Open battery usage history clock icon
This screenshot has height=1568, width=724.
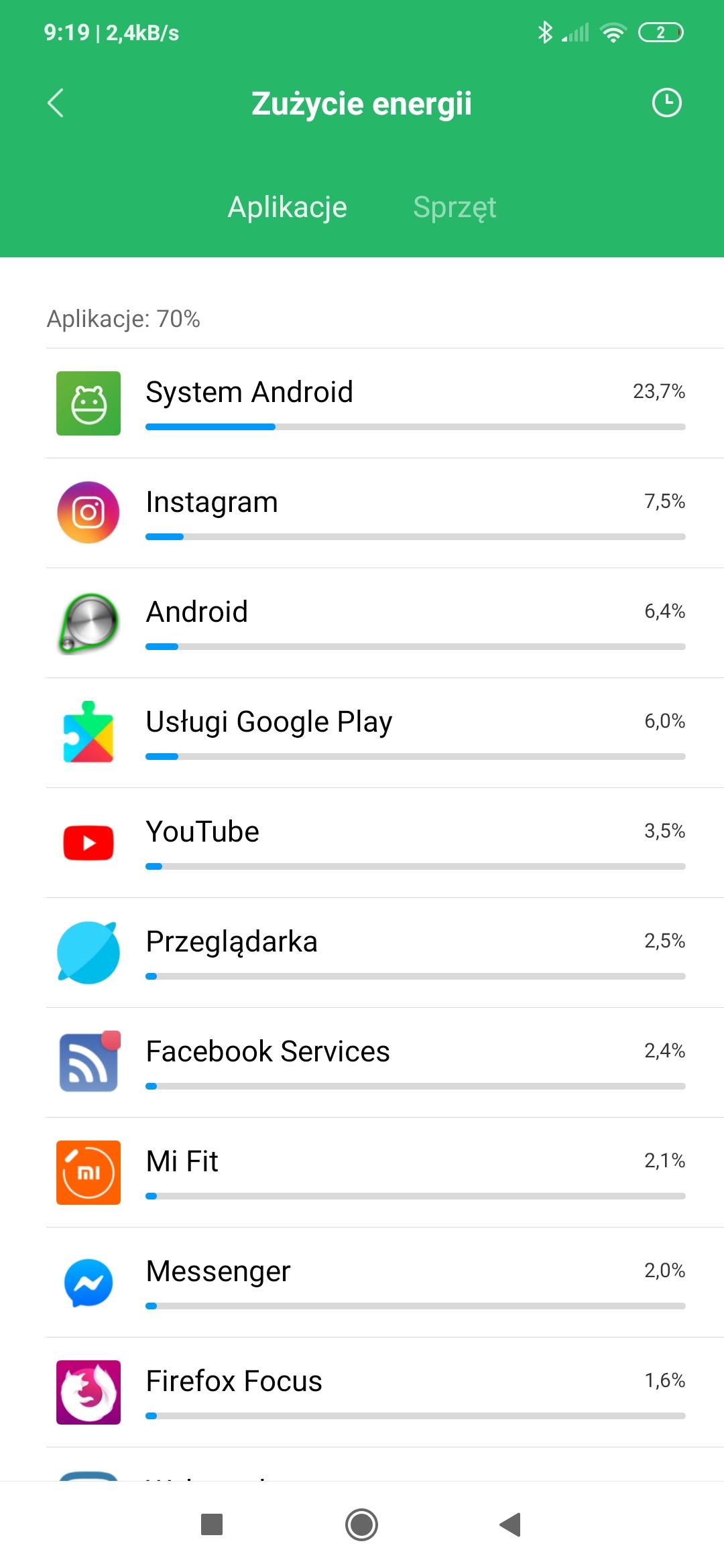tap(666, 103)
